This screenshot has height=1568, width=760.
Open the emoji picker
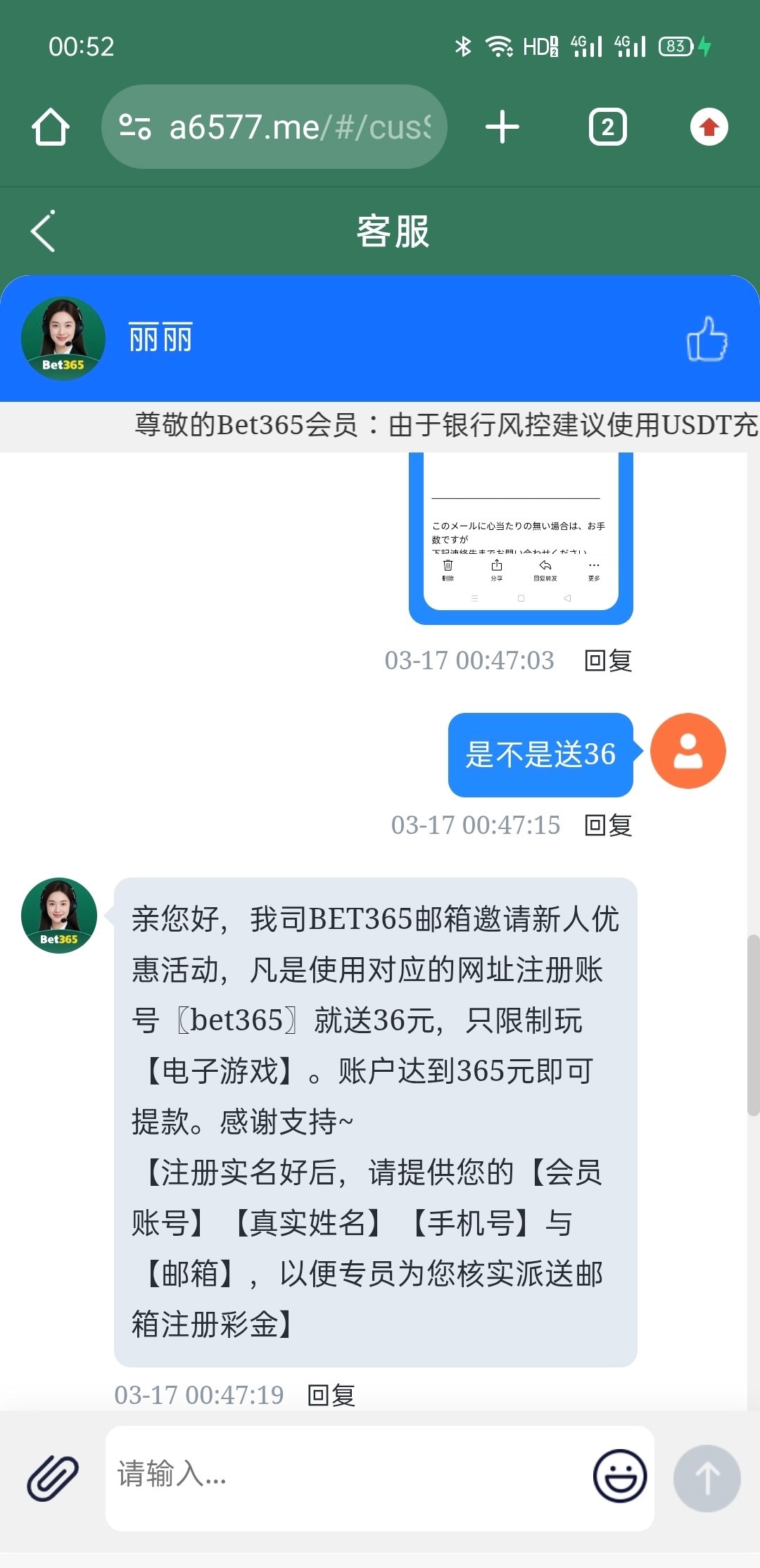coord(619,1476)
